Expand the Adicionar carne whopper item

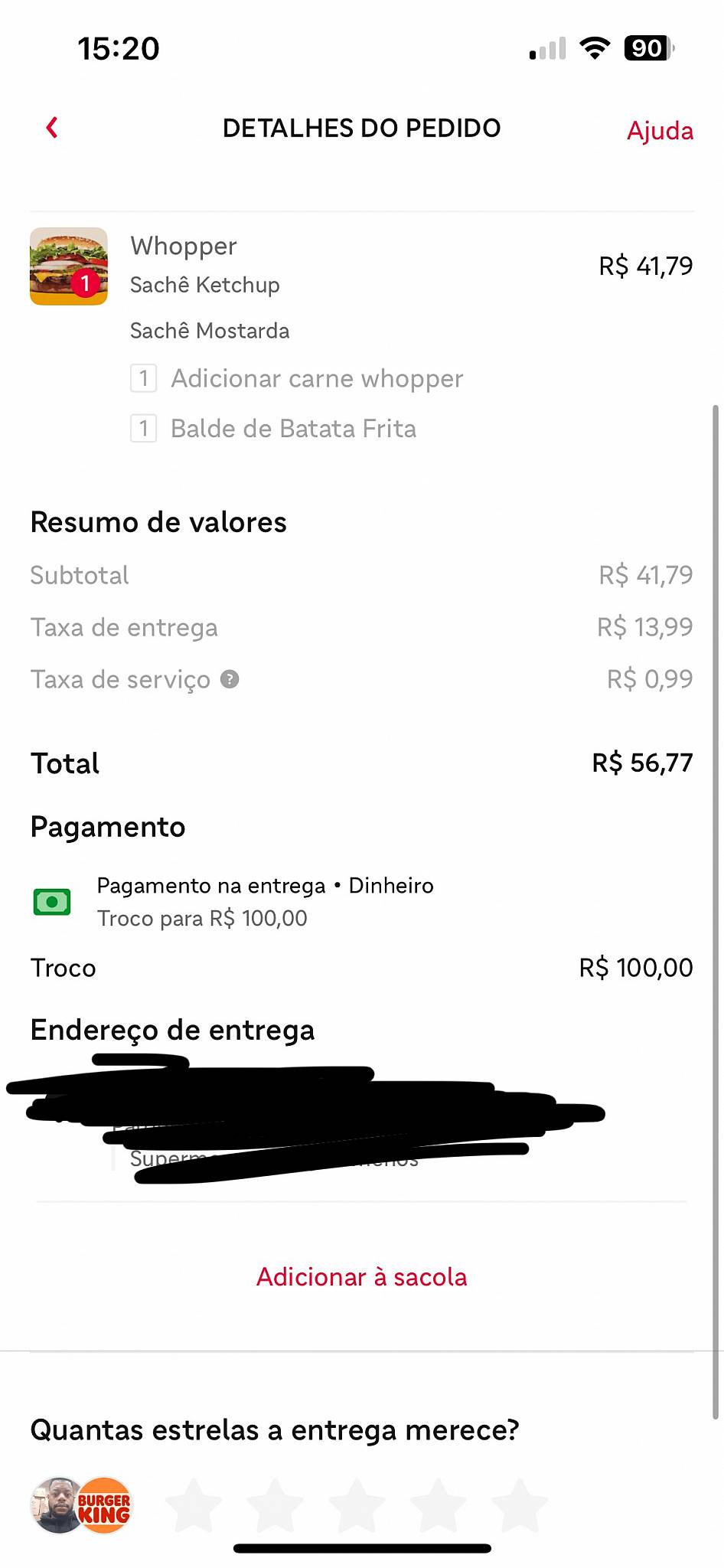(x=316, y=378)
